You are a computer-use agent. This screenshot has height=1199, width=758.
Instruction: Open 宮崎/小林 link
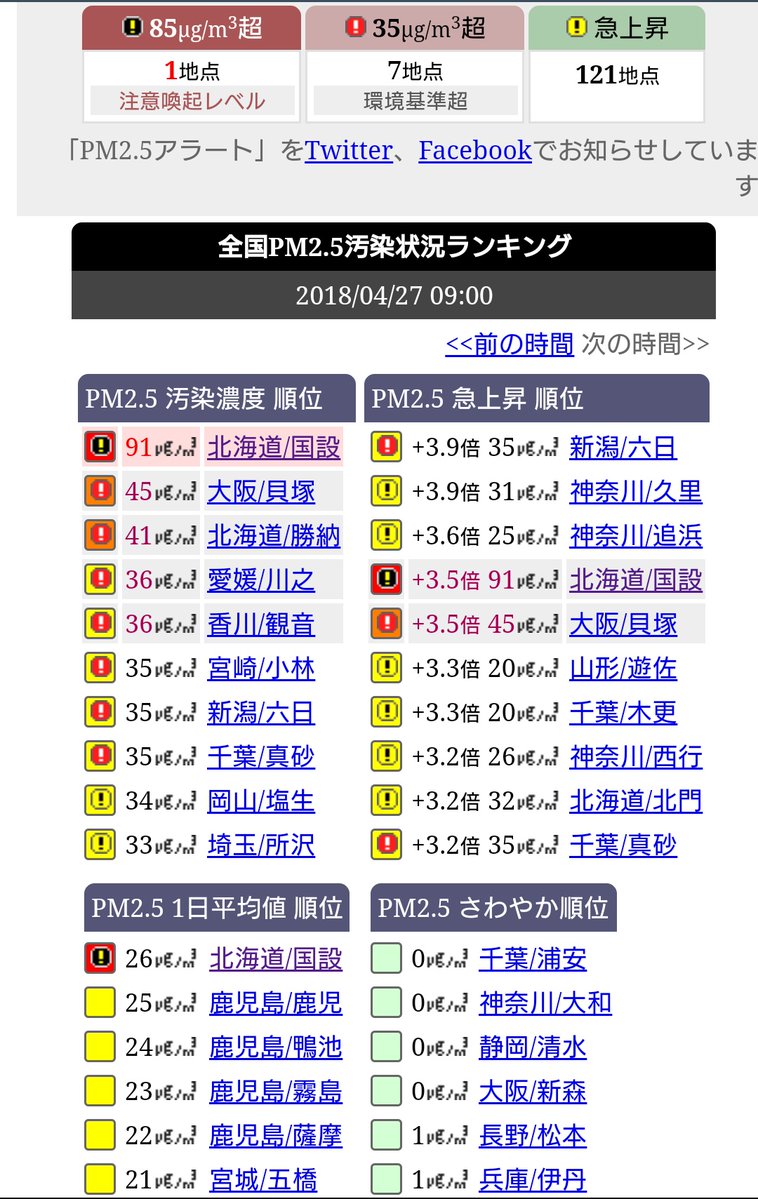260,668
